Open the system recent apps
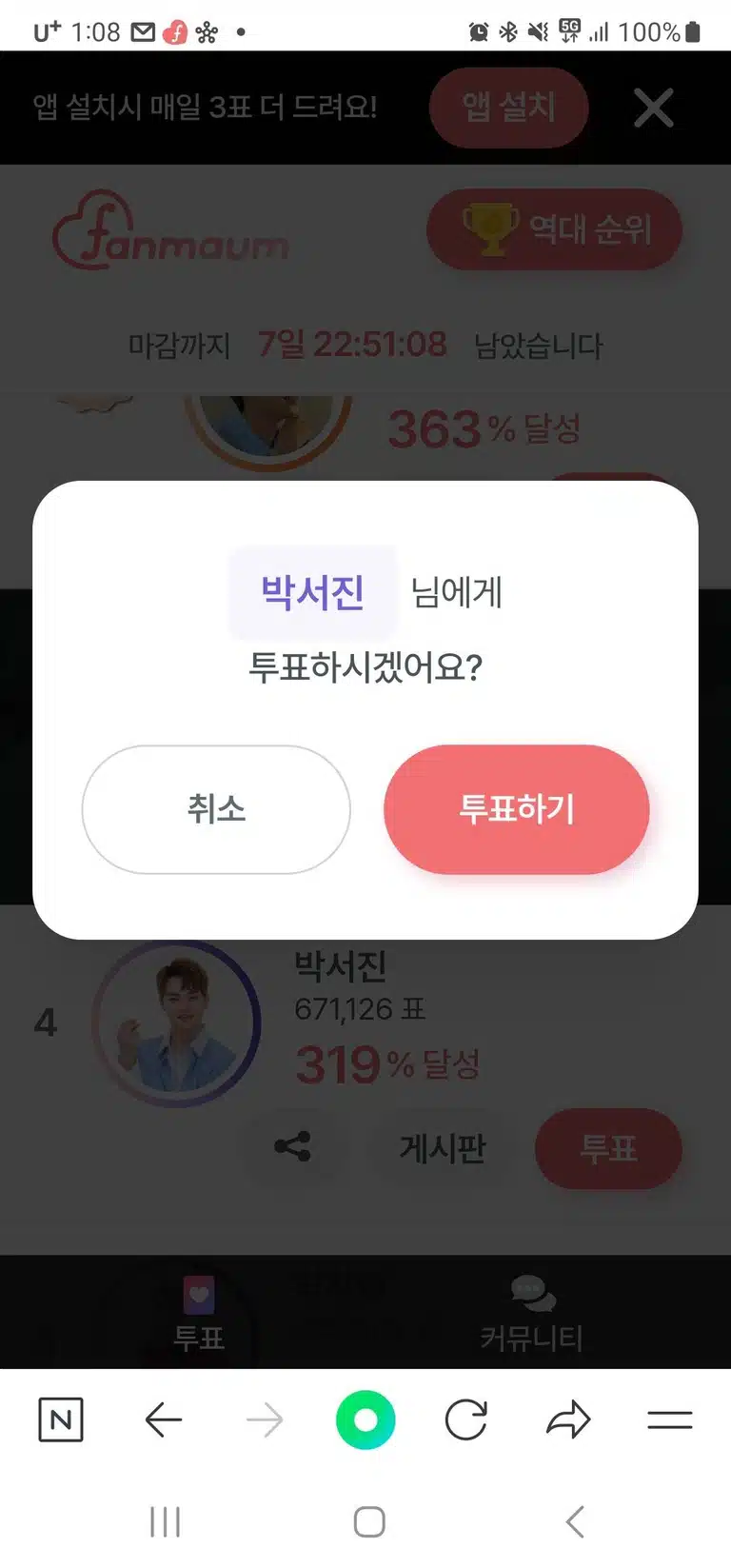The height and width of the screenshot is (1568, 731). (x=165, y=1521)
